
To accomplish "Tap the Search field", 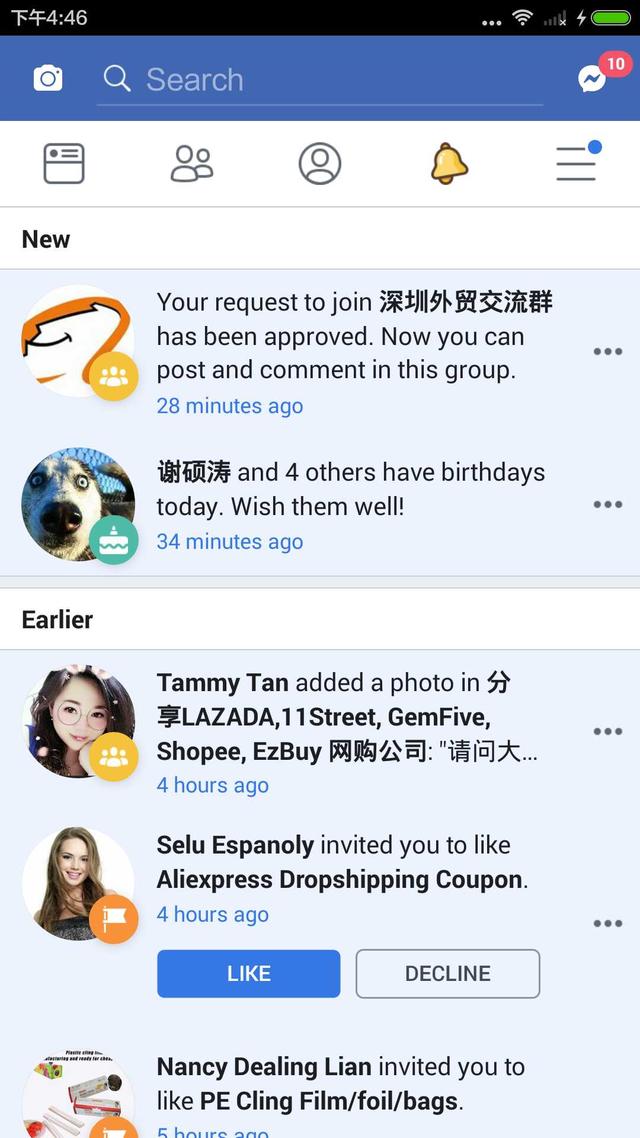I will pyautogui.click(x=320, y=80).
